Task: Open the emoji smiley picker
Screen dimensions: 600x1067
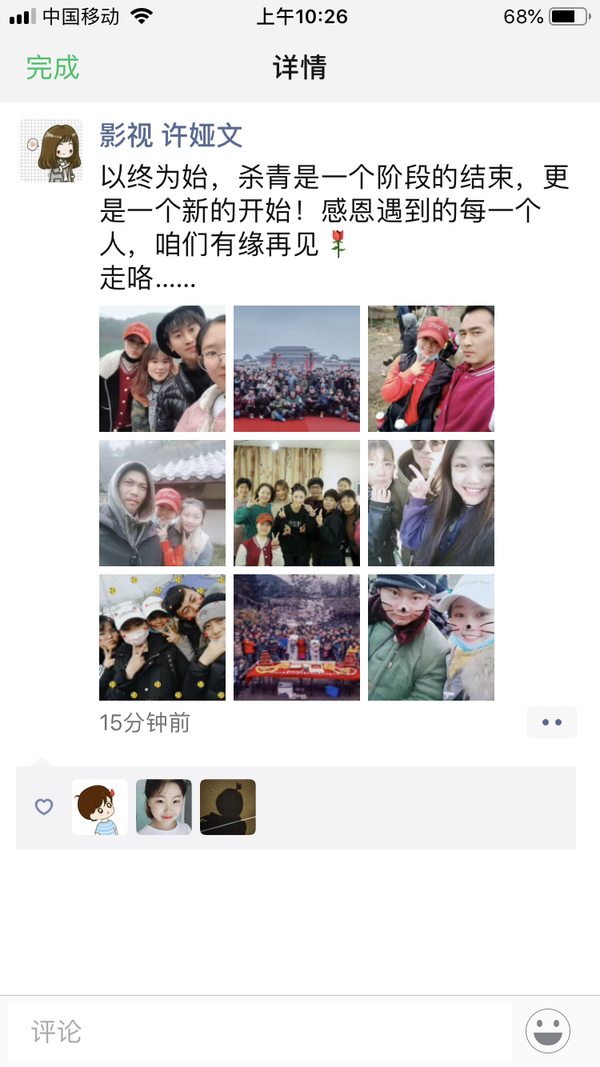Action: 548,1031
